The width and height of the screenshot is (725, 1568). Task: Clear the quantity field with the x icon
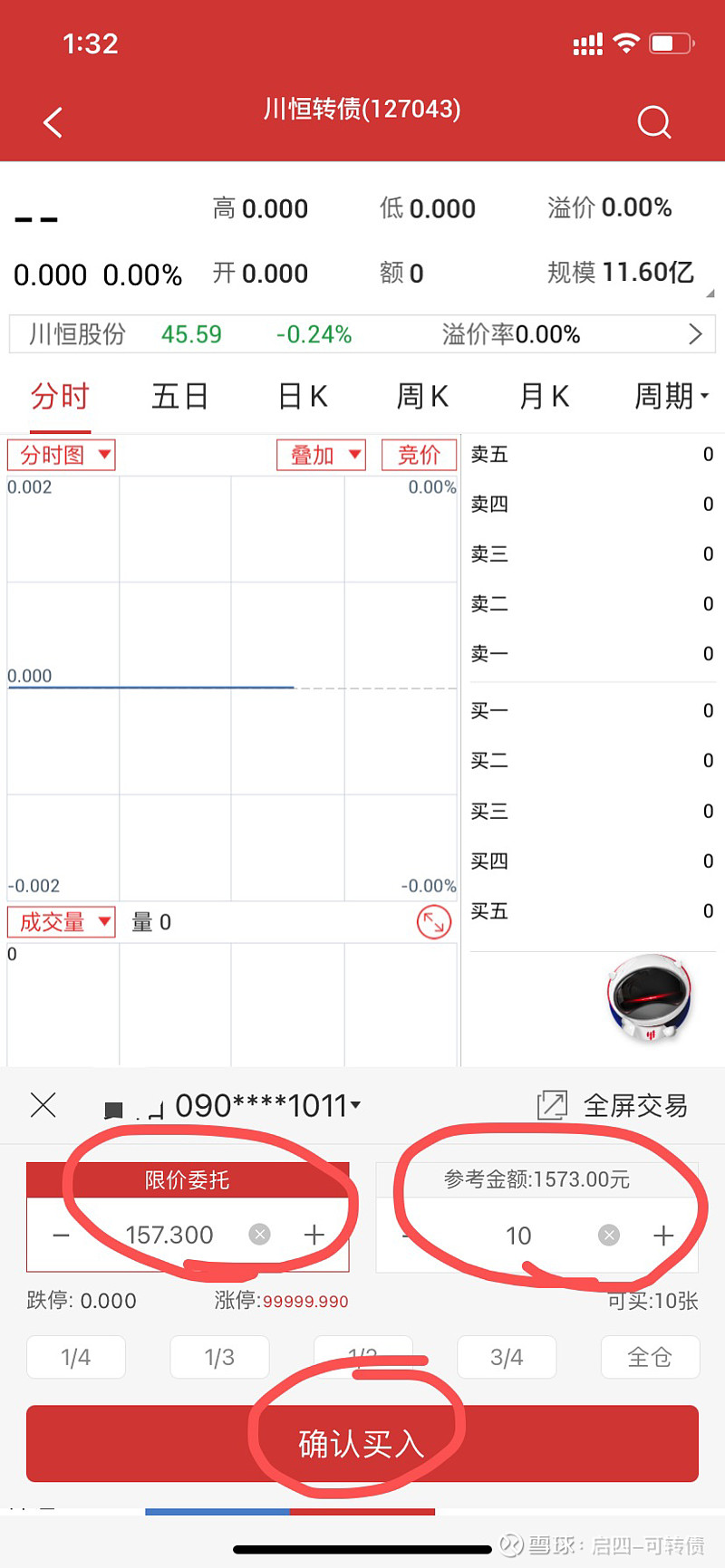point(608,1235)
